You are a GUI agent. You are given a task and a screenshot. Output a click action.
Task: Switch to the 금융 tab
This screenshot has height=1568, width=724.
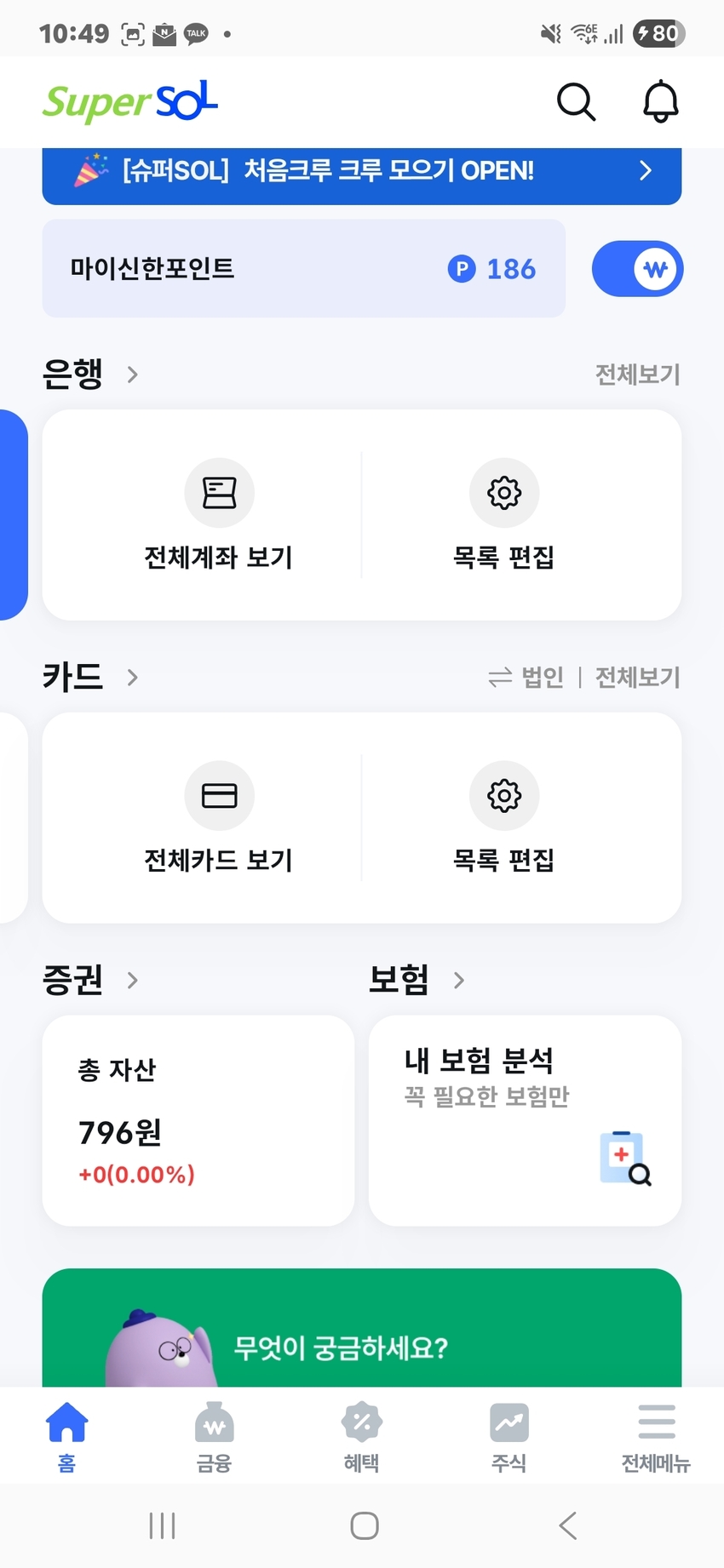[x=214, y=1437]
